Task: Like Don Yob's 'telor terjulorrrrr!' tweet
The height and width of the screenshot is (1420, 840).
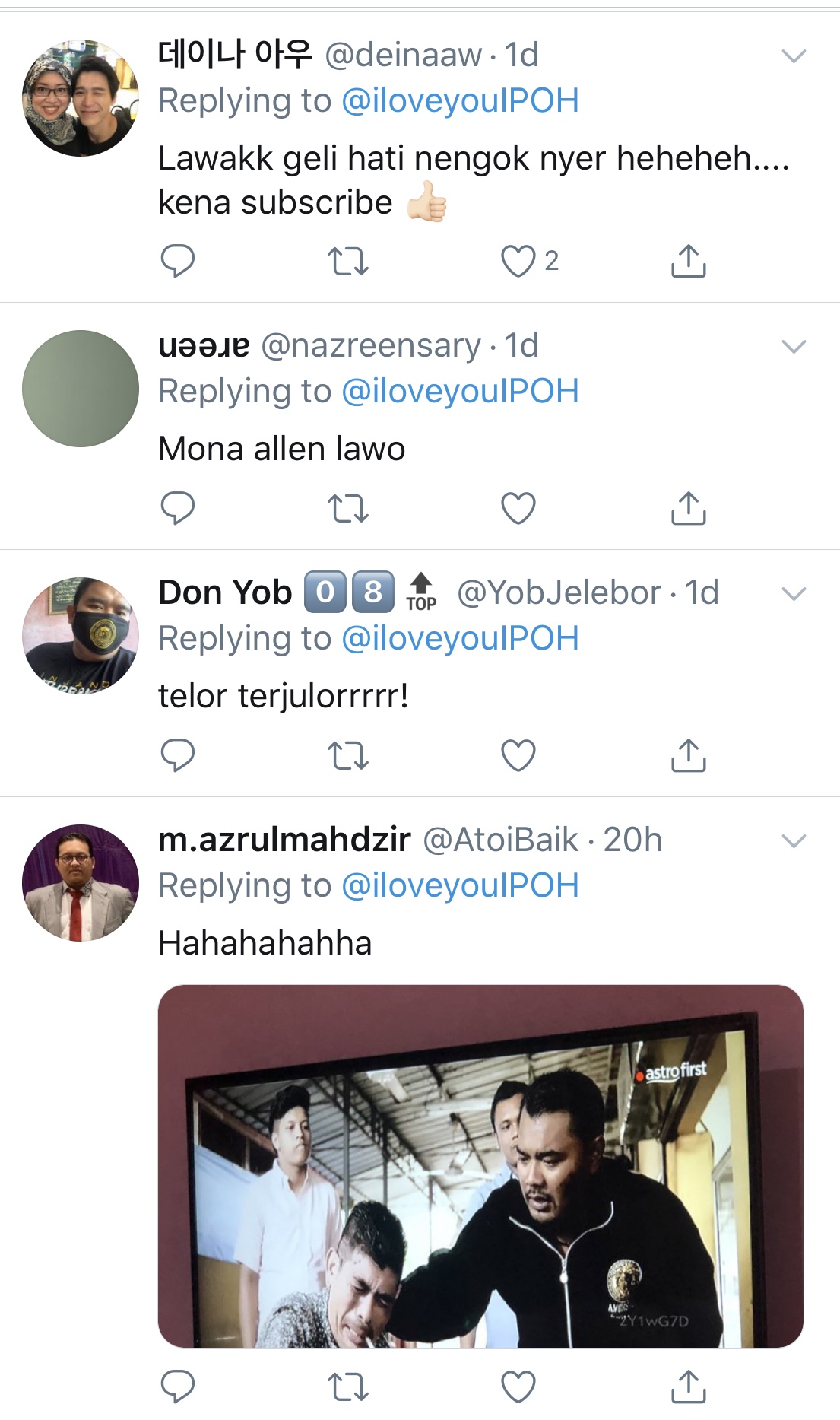Action: click(518, 755)
